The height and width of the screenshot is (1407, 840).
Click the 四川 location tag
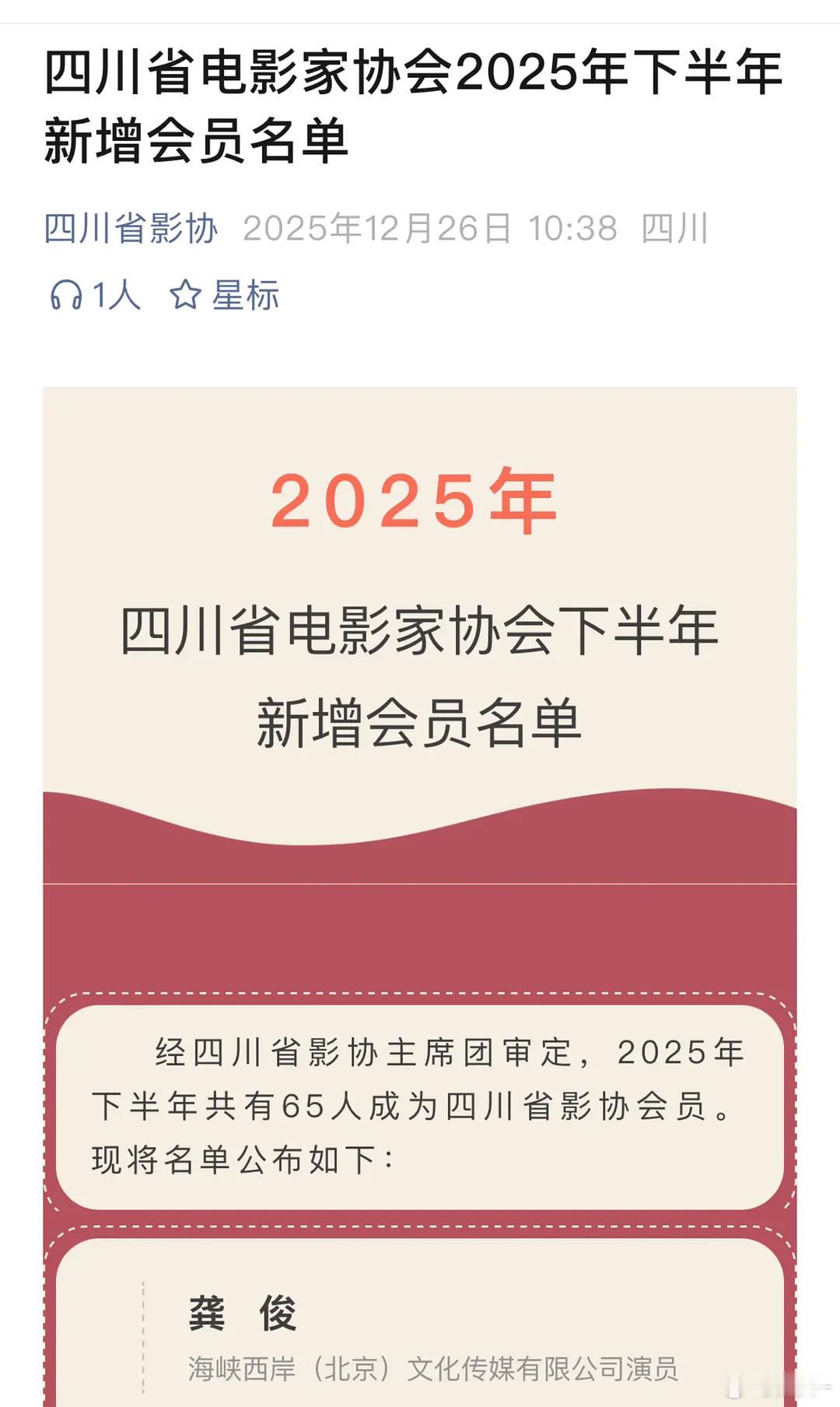(676, 227)
